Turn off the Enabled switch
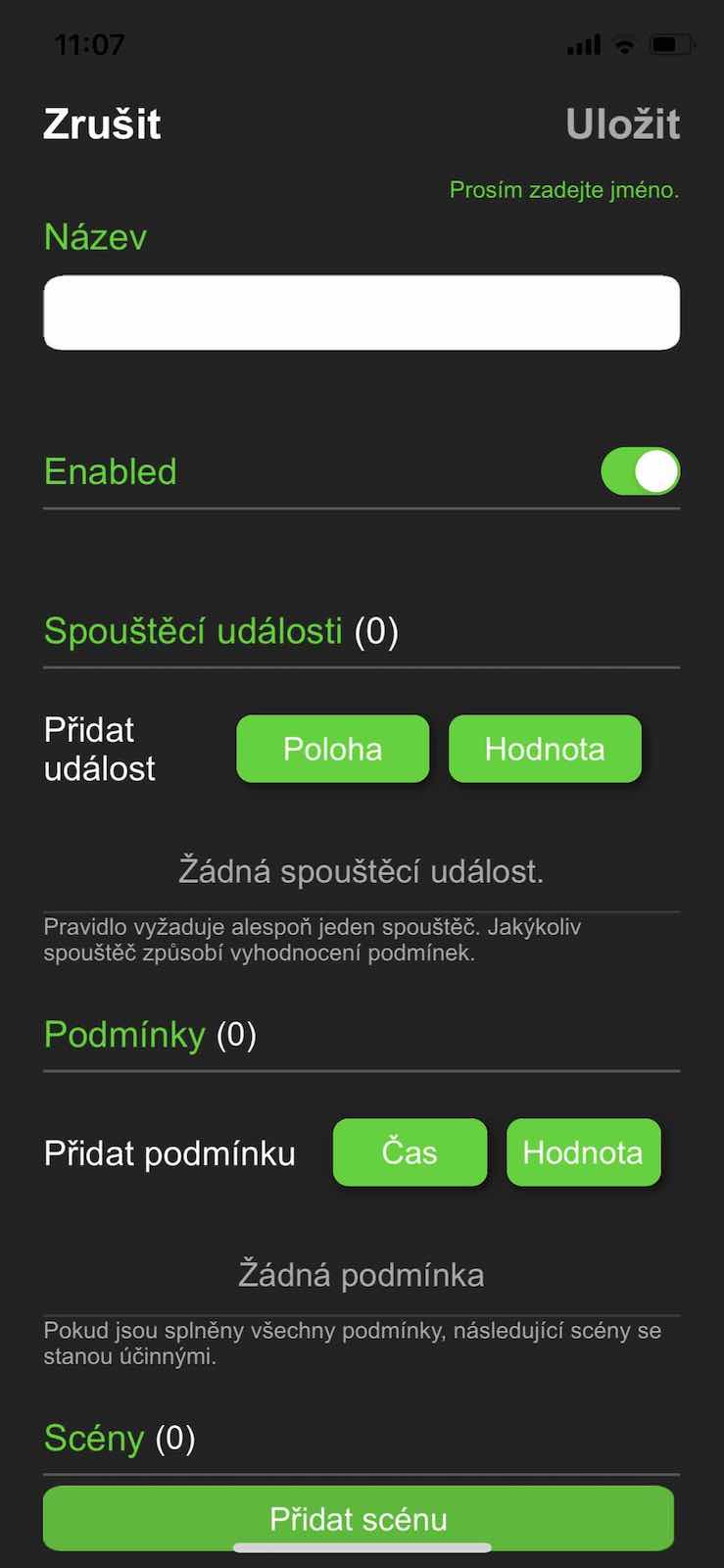Screen dimensions: 724x1568 coord(640,471)
